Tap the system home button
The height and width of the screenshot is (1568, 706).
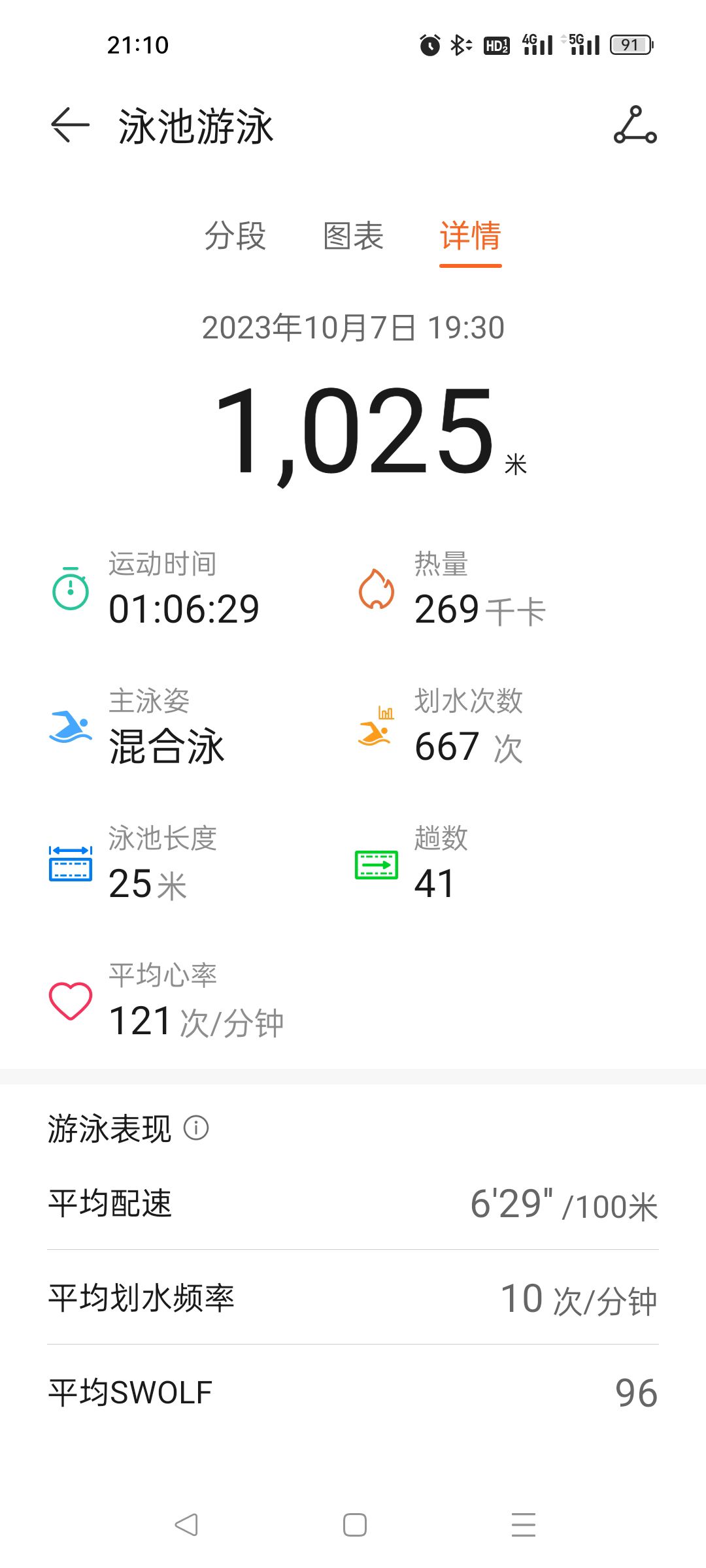354,1525
